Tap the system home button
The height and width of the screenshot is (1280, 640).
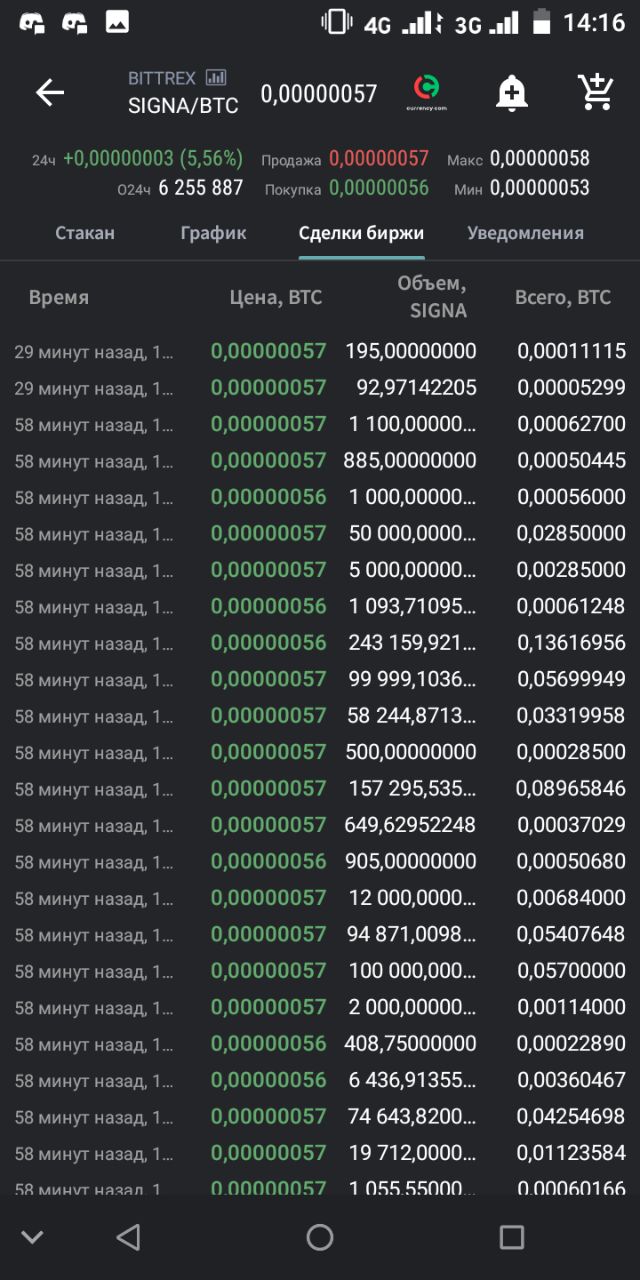pyautogui.click(x=320, y=1237)
